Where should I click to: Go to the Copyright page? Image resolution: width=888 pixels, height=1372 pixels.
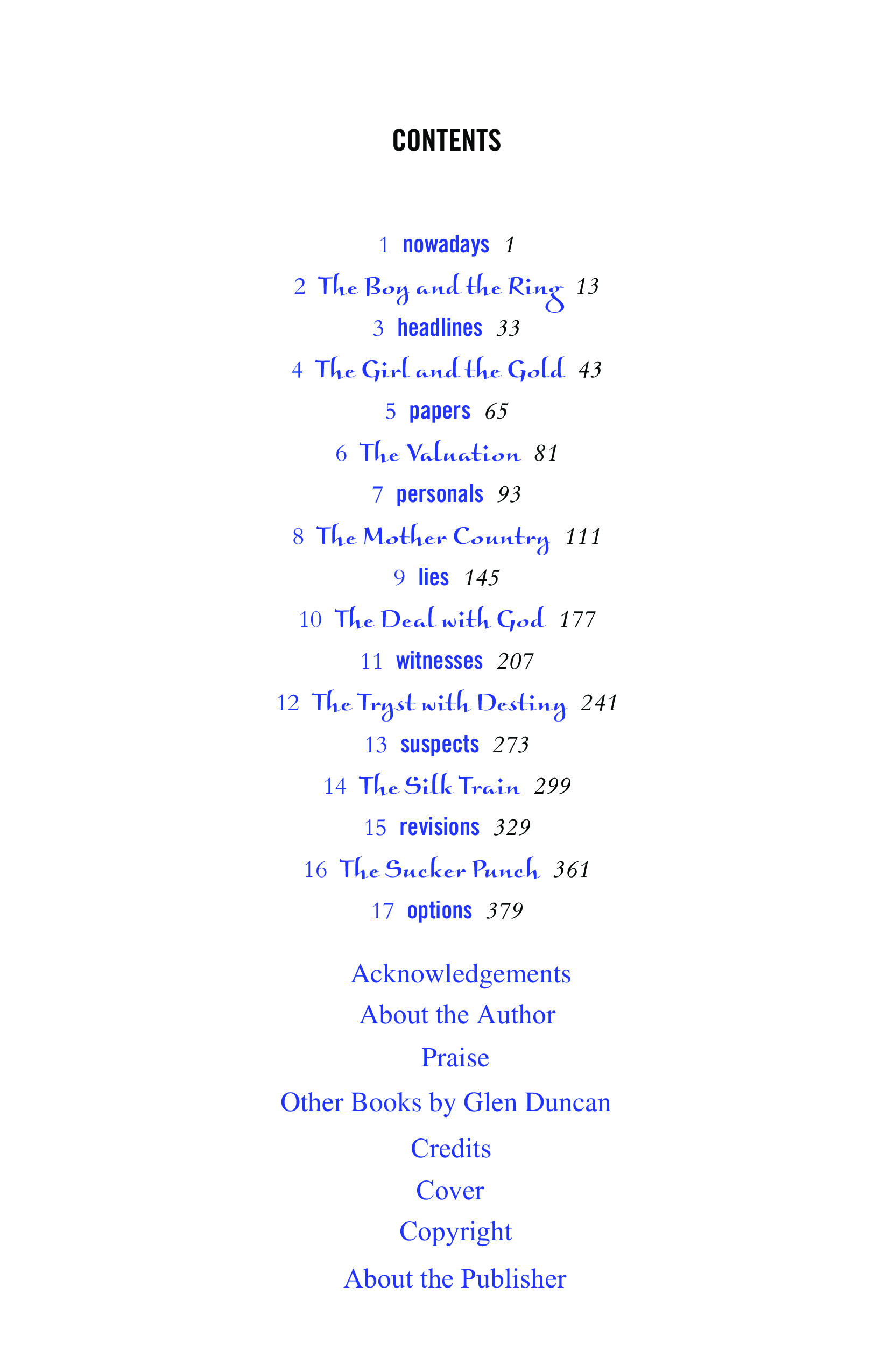(x=455, y=1232)
